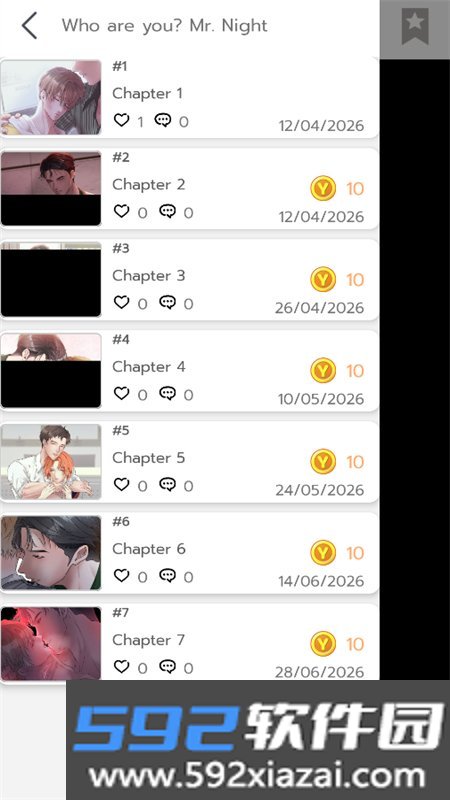Open Chapter 7
450x800 pixels.
[189, 643]
